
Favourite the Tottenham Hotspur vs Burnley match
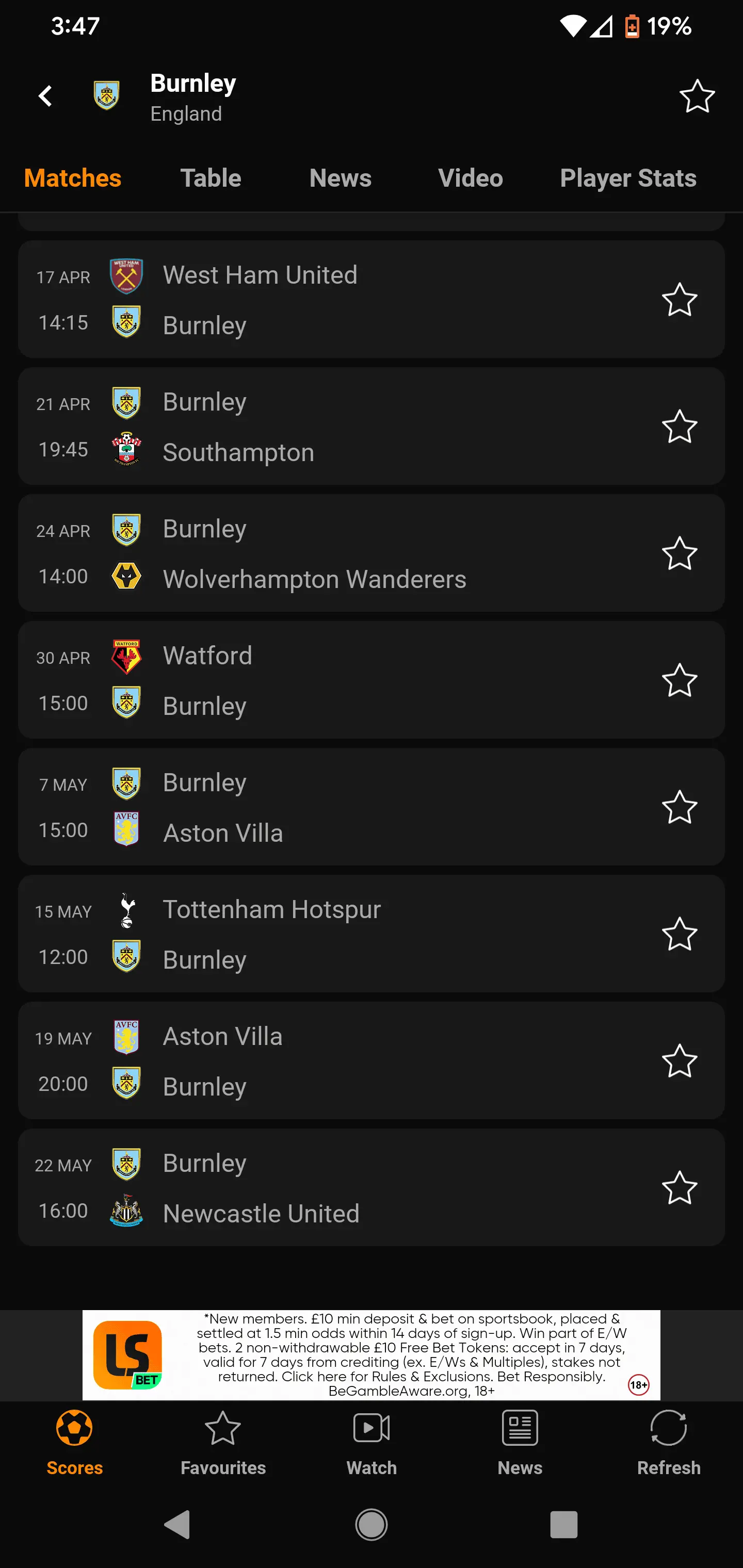(x=679, y=934)
